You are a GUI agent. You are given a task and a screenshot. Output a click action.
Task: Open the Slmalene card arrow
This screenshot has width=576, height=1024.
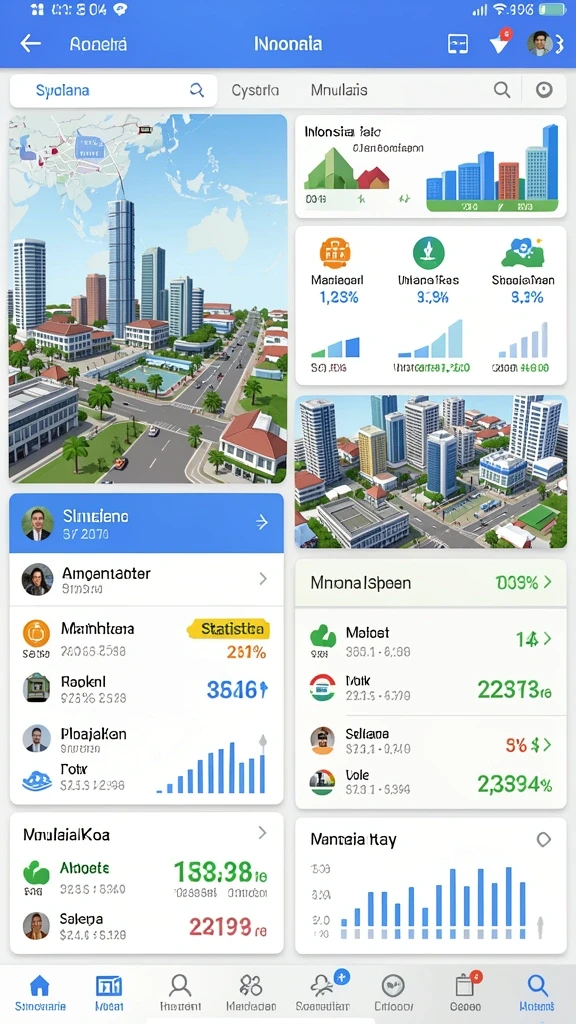point(262,522)
